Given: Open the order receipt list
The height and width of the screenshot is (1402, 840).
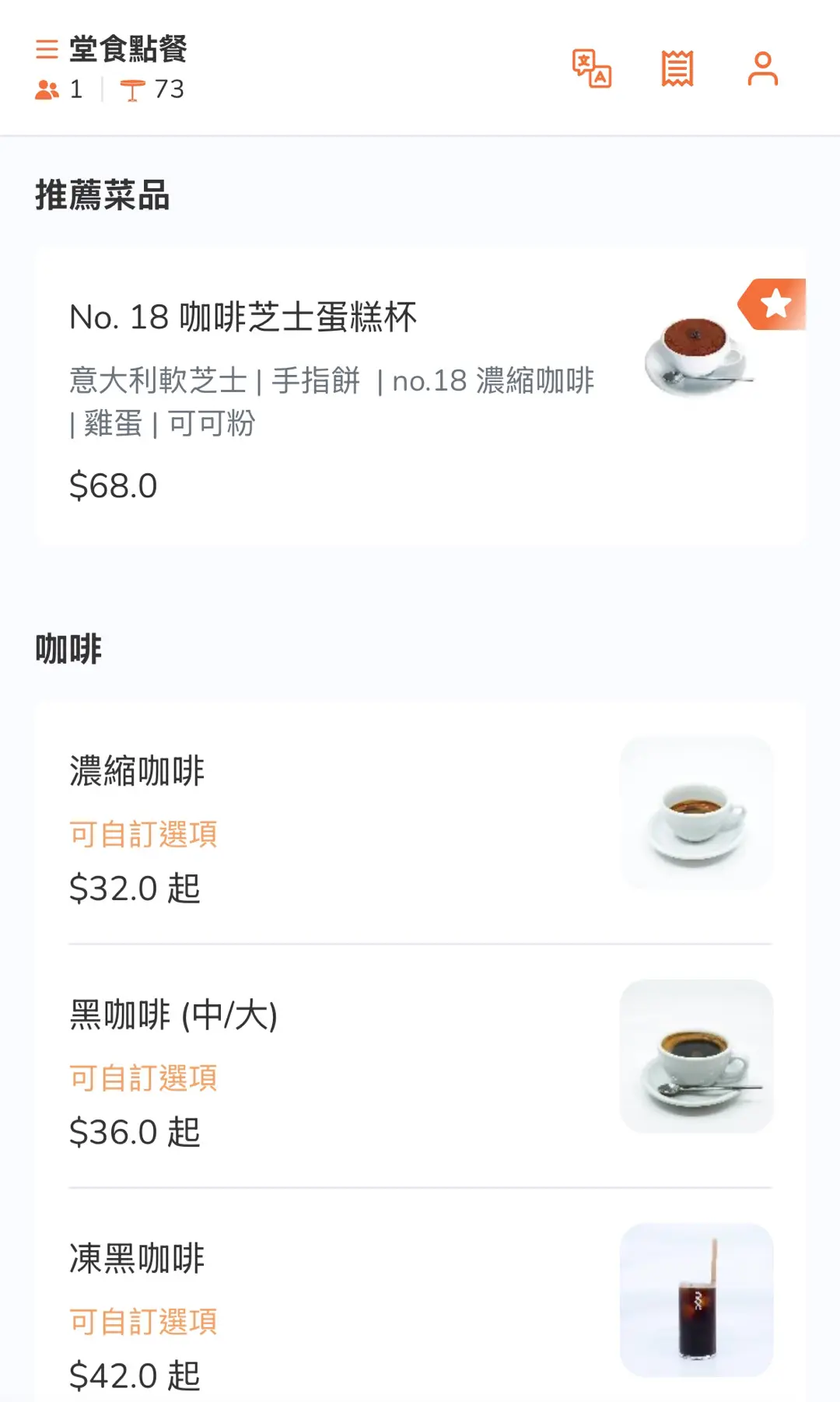Looking at the screenshot, I should click(677, 69).
